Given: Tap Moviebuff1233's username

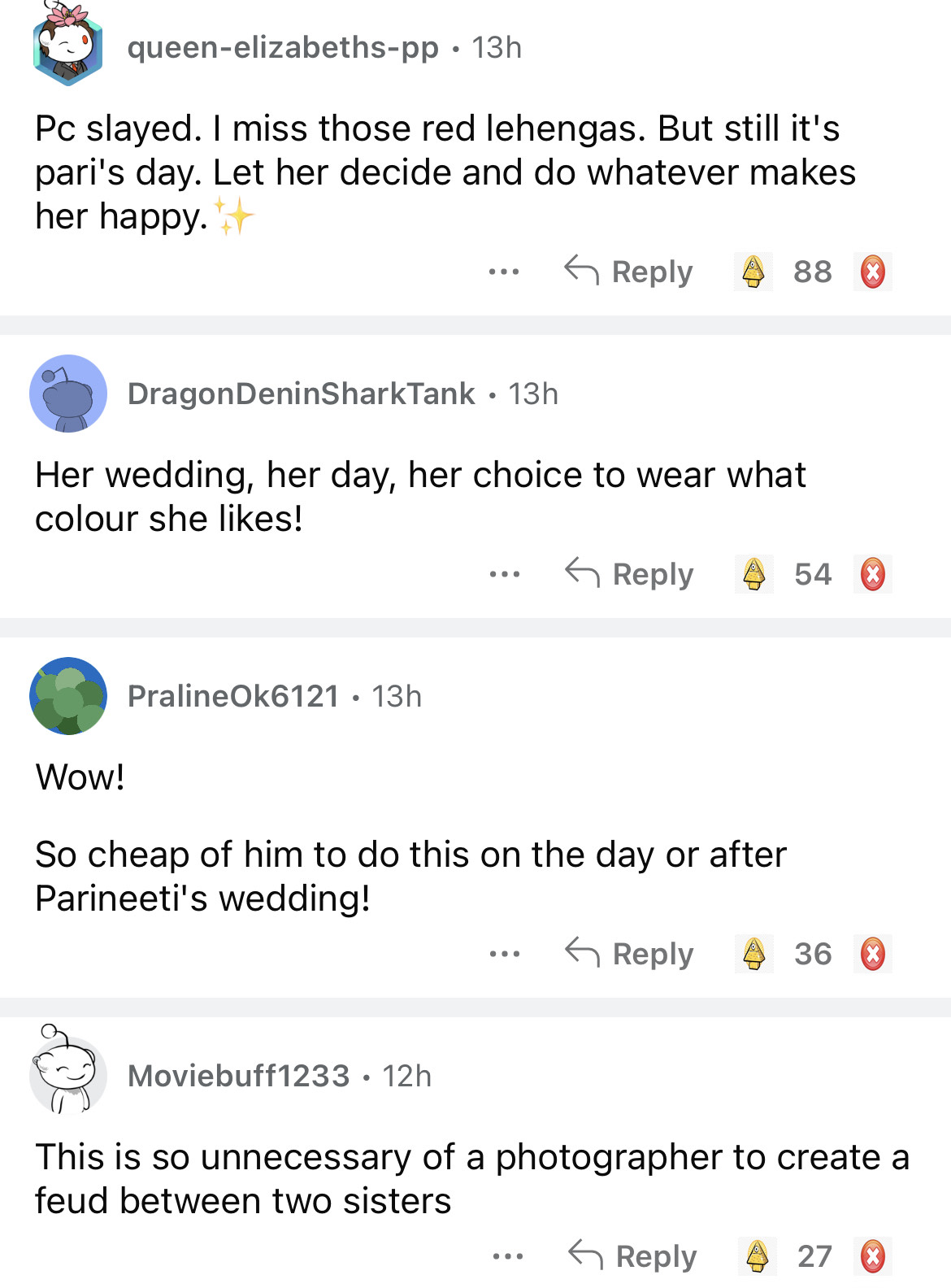Looking at the screenshot, I should (238, 1077).
